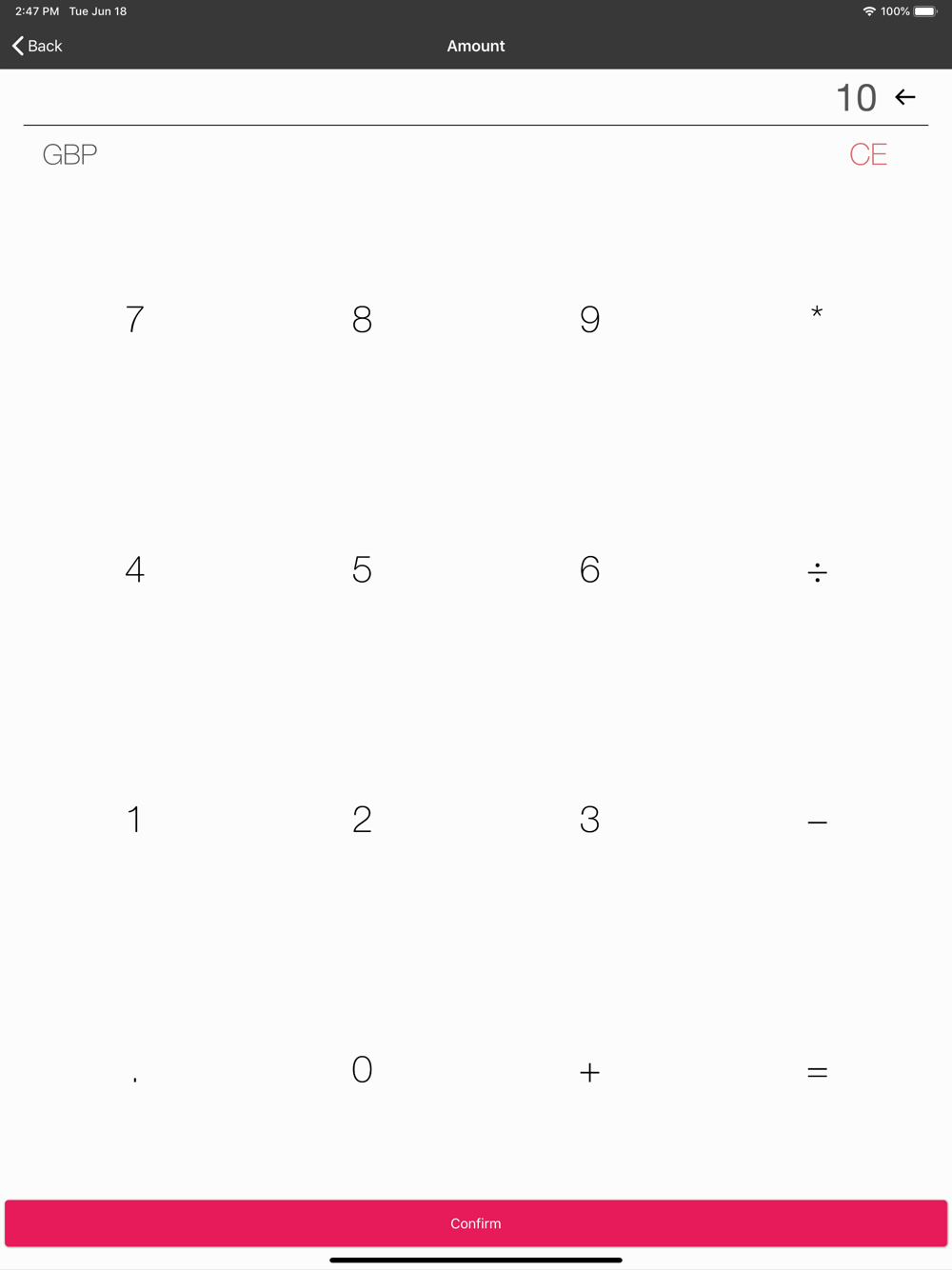Add digit 6 to amount
This screenshot has width=952, height=1270.
(589, 569)
